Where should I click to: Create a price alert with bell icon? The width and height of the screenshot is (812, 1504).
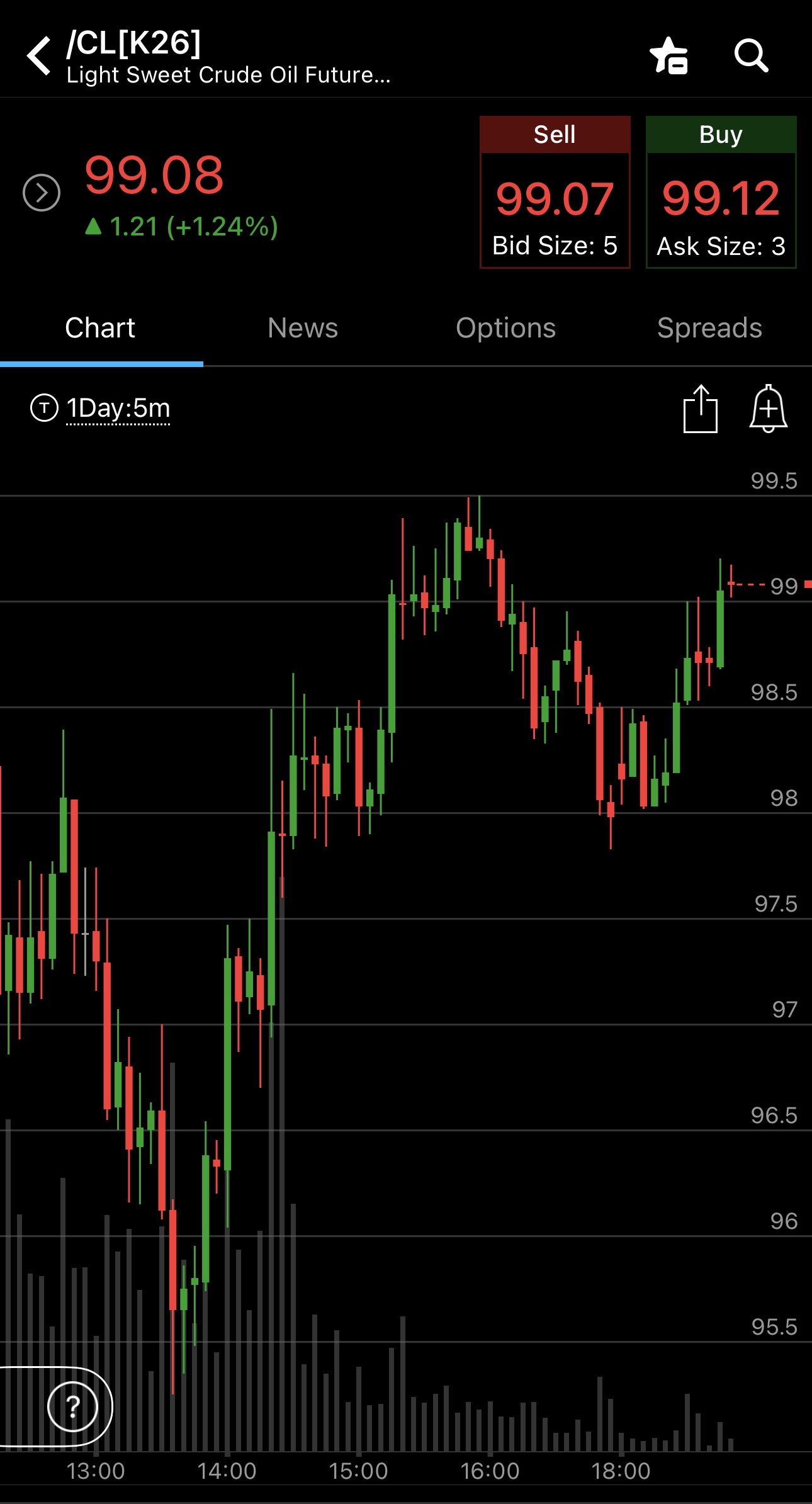pyautogui.click(x=768, y=409)
